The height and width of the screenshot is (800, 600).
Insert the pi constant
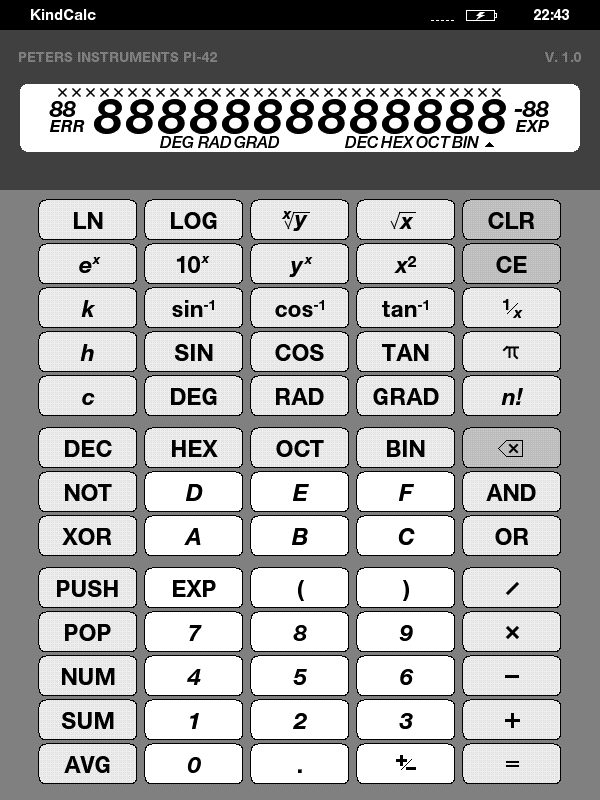tap(511, 353)
